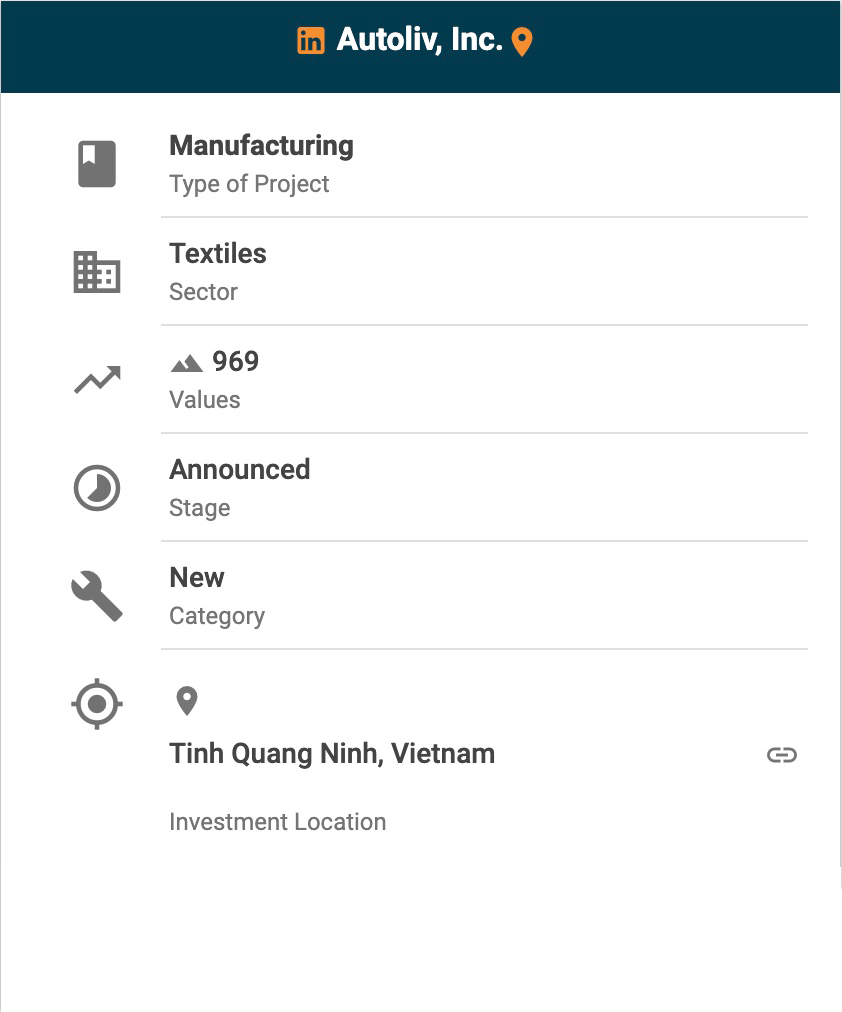The image size is (842, 1012).
Task: Tap the grey location pin above Tinh Quang Ninh
Action: pos(187,701)
